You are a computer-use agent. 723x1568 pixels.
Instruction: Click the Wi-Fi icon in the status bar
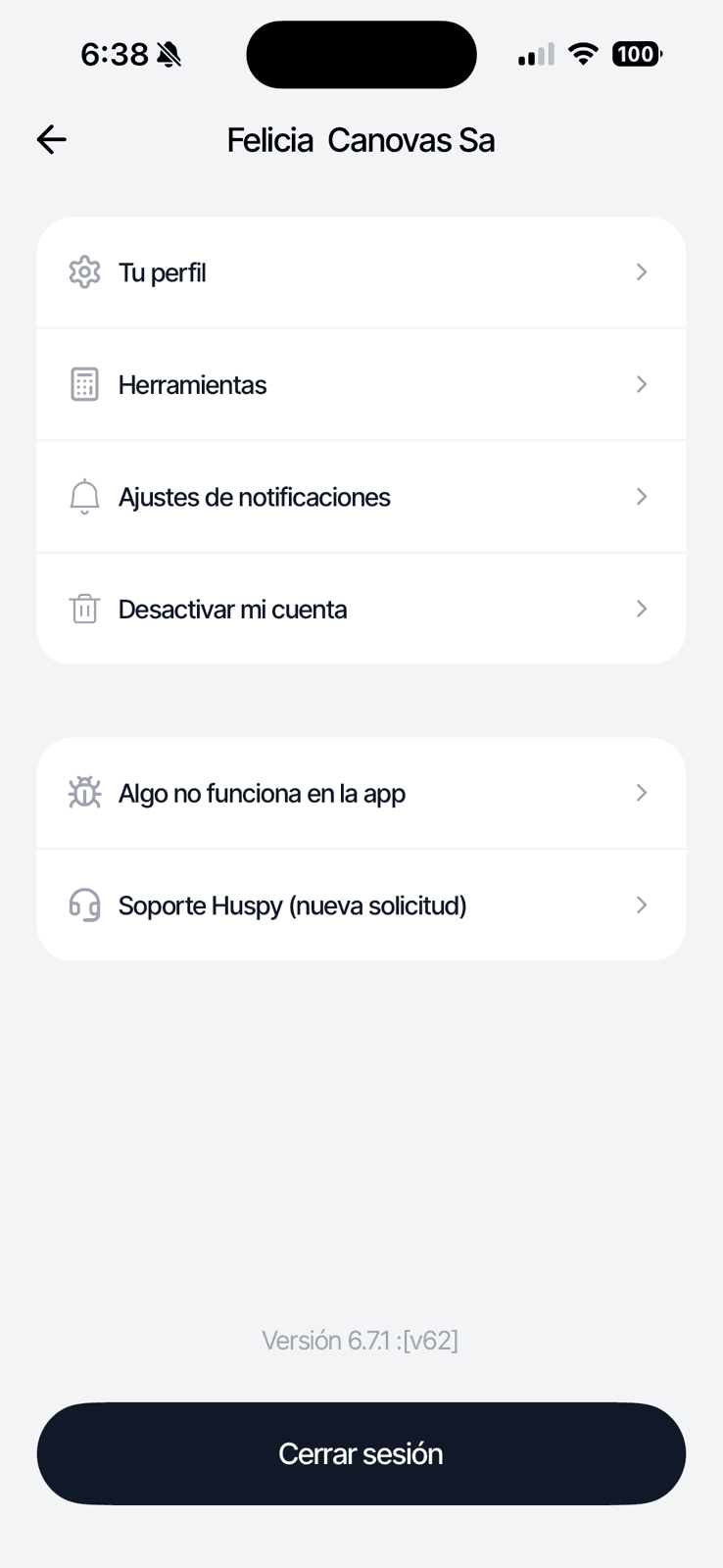pyautogui.click(x=583, y=54)
